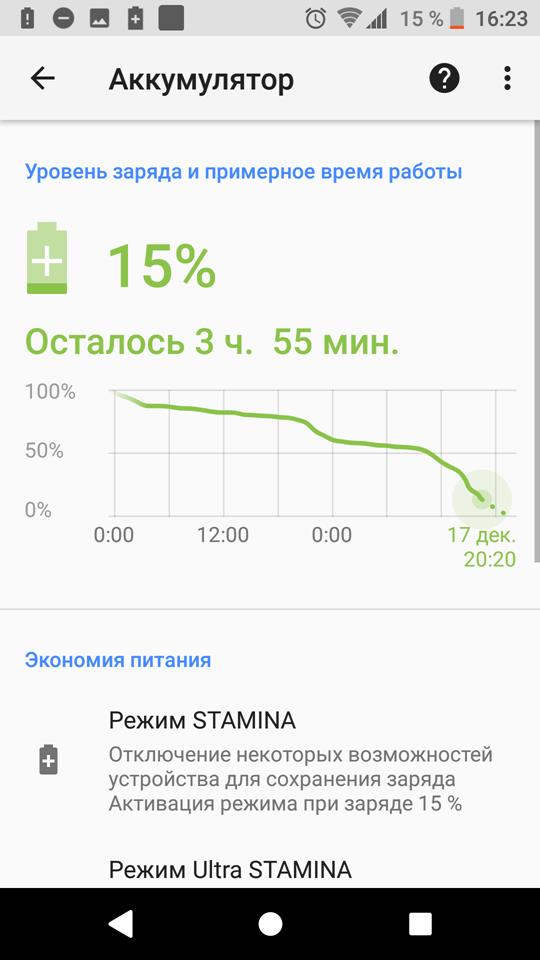
Task: Open Режим STAMINA settings
Action: [270, 760]
